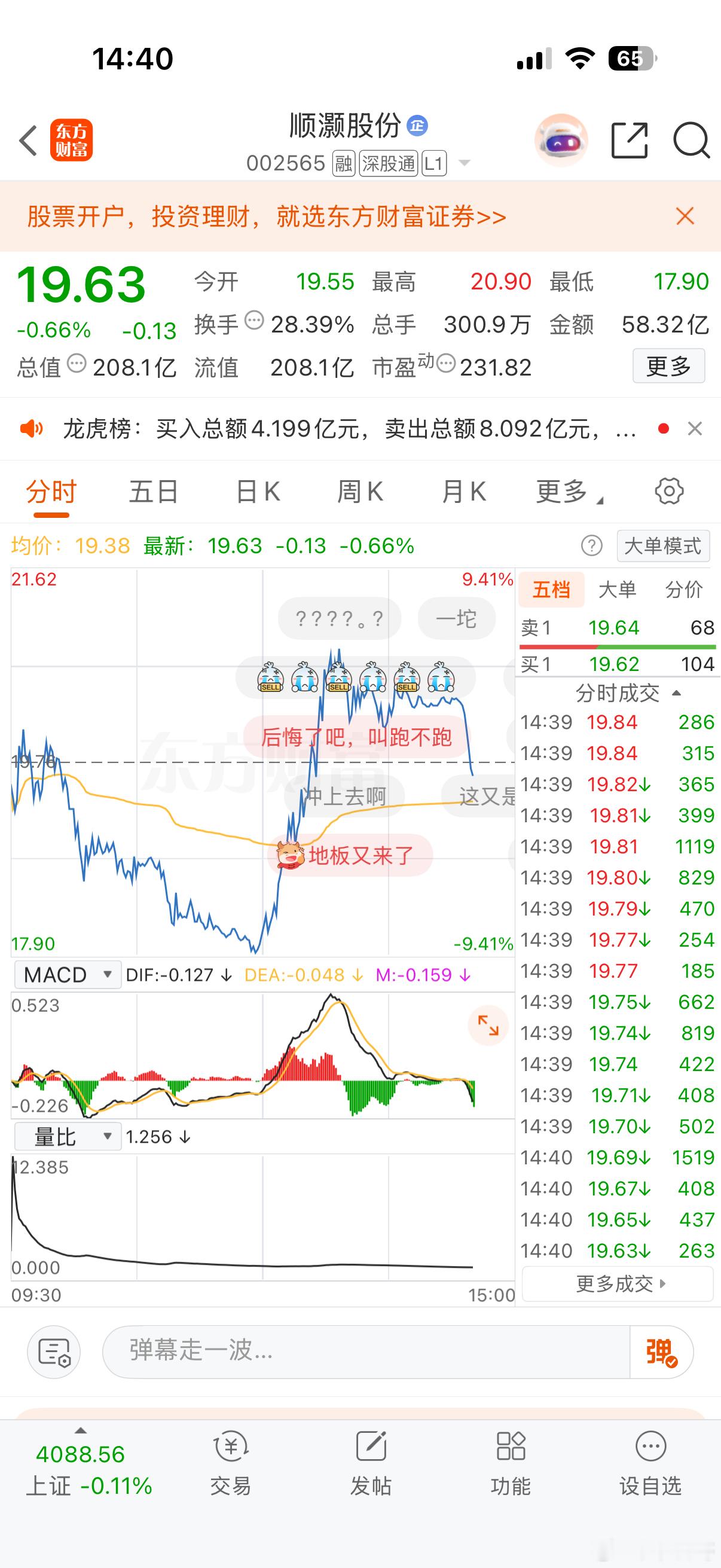Tap the speaker icon beside 龙虎榜 announcement
The width and height of the screenshot is (721, 1568).
click(32, 429)
